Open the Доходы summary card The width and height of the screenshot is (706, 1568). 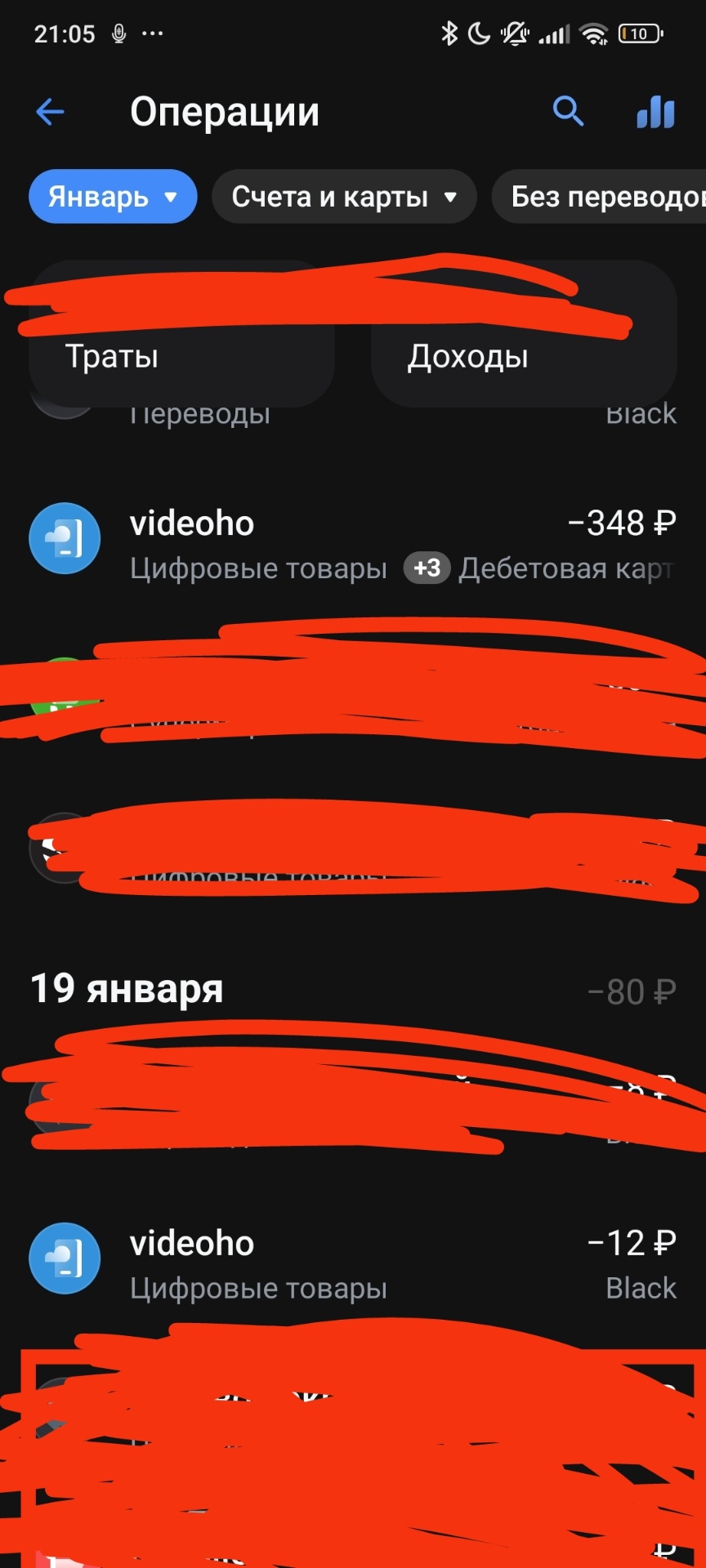click(523, 358)
